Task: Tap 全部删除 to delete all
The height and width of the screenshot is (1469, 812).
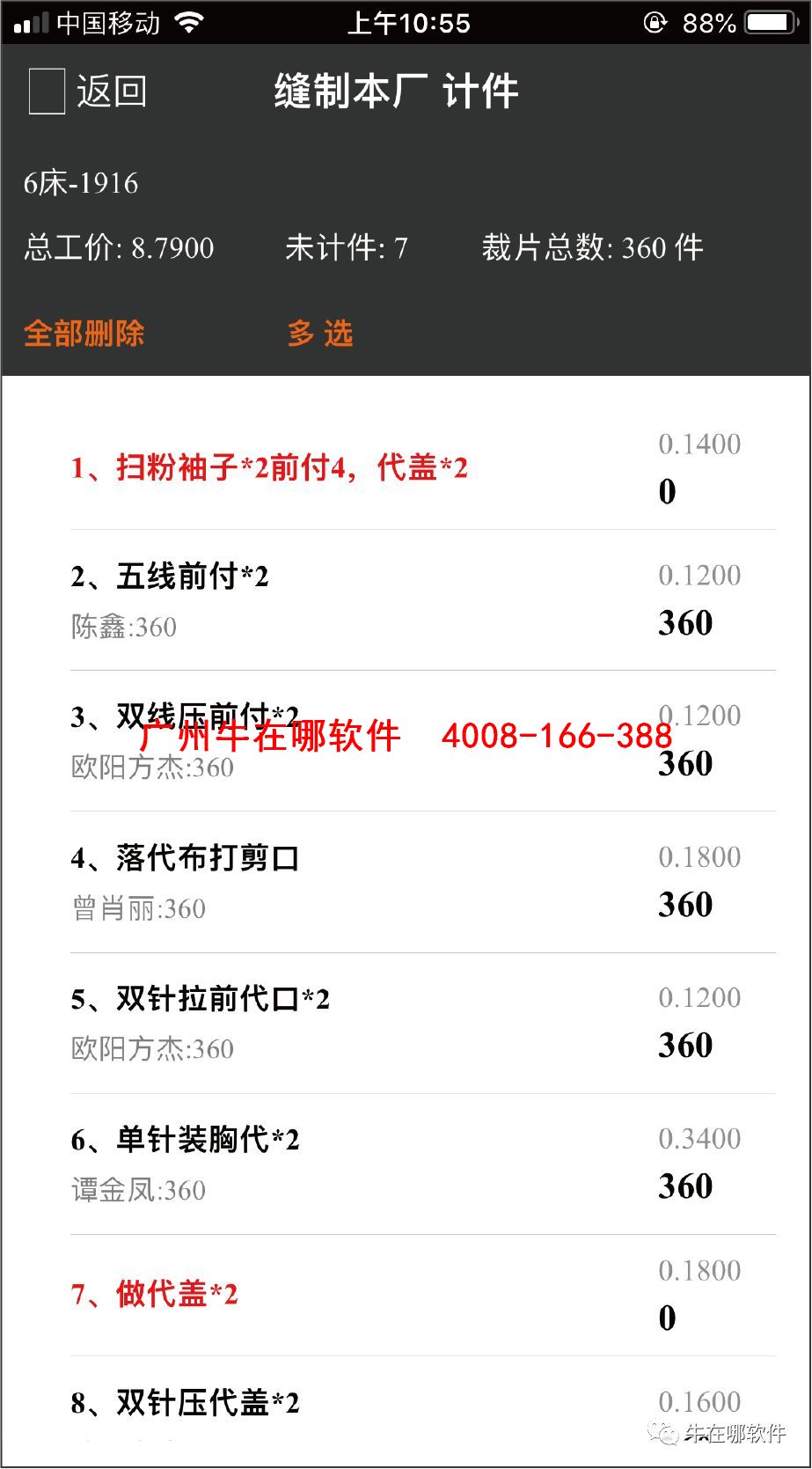Action: 84,334
